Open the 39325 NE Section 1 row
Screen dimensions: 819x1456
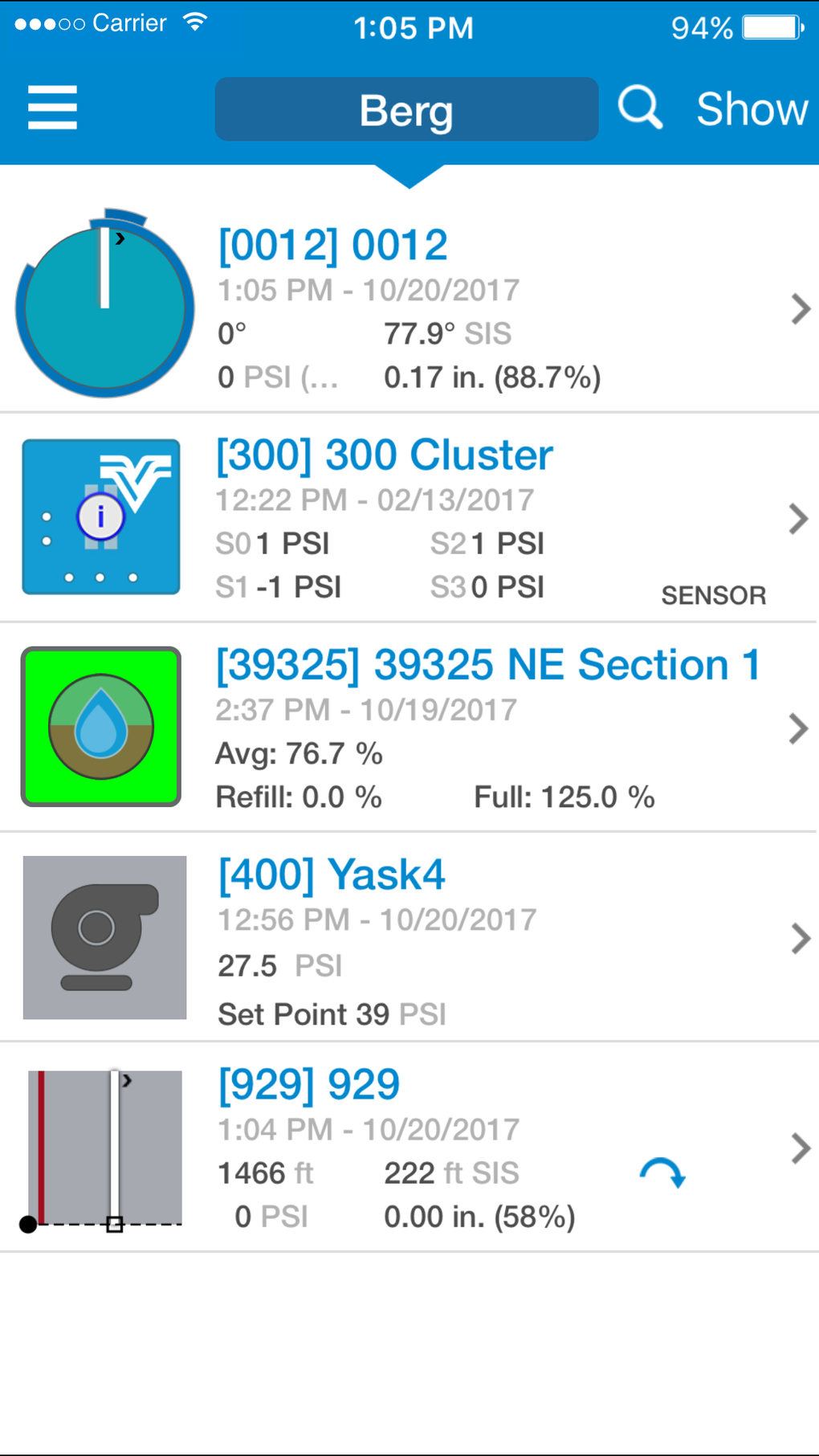click(x=409, y=728)
